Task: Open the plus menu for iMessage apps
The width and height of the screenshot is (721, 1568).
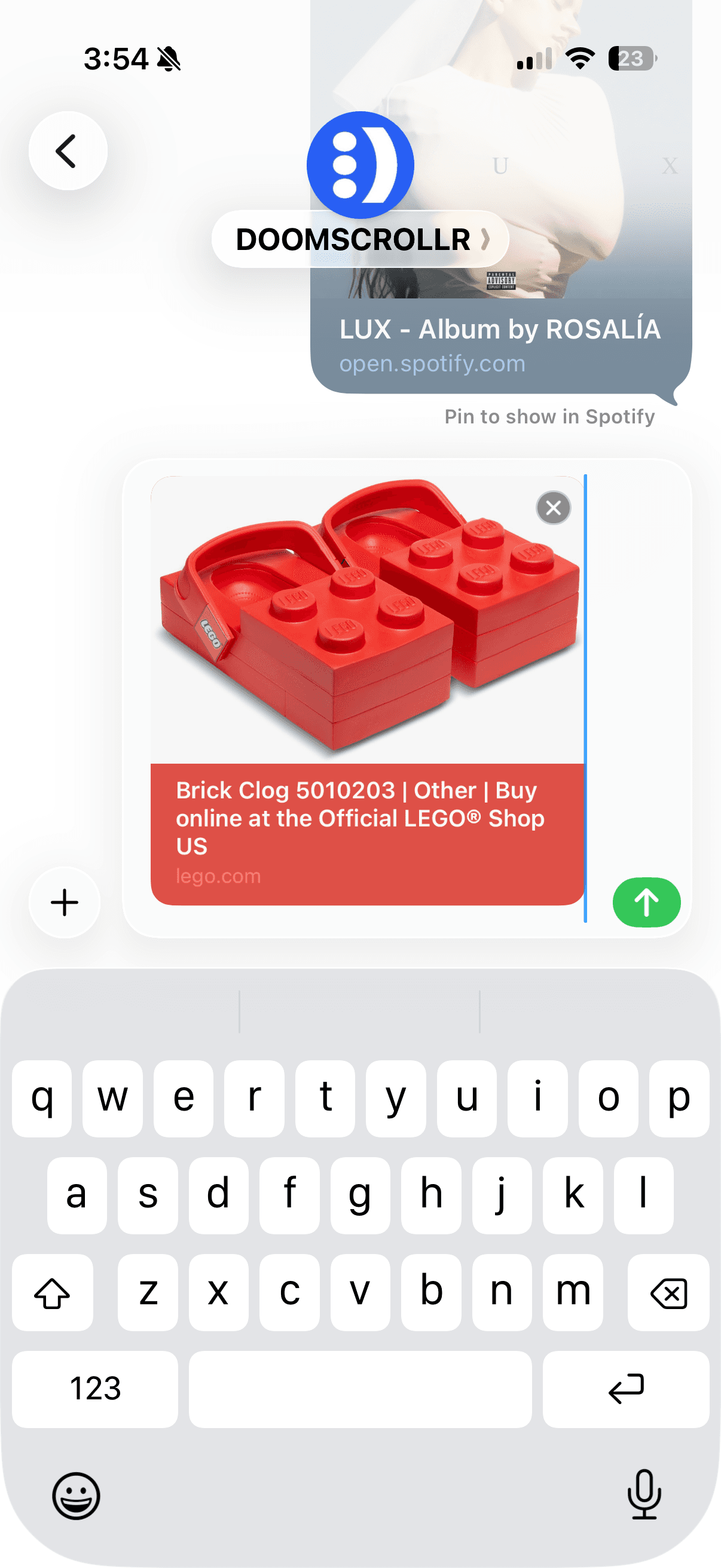Action: [64, 903]
